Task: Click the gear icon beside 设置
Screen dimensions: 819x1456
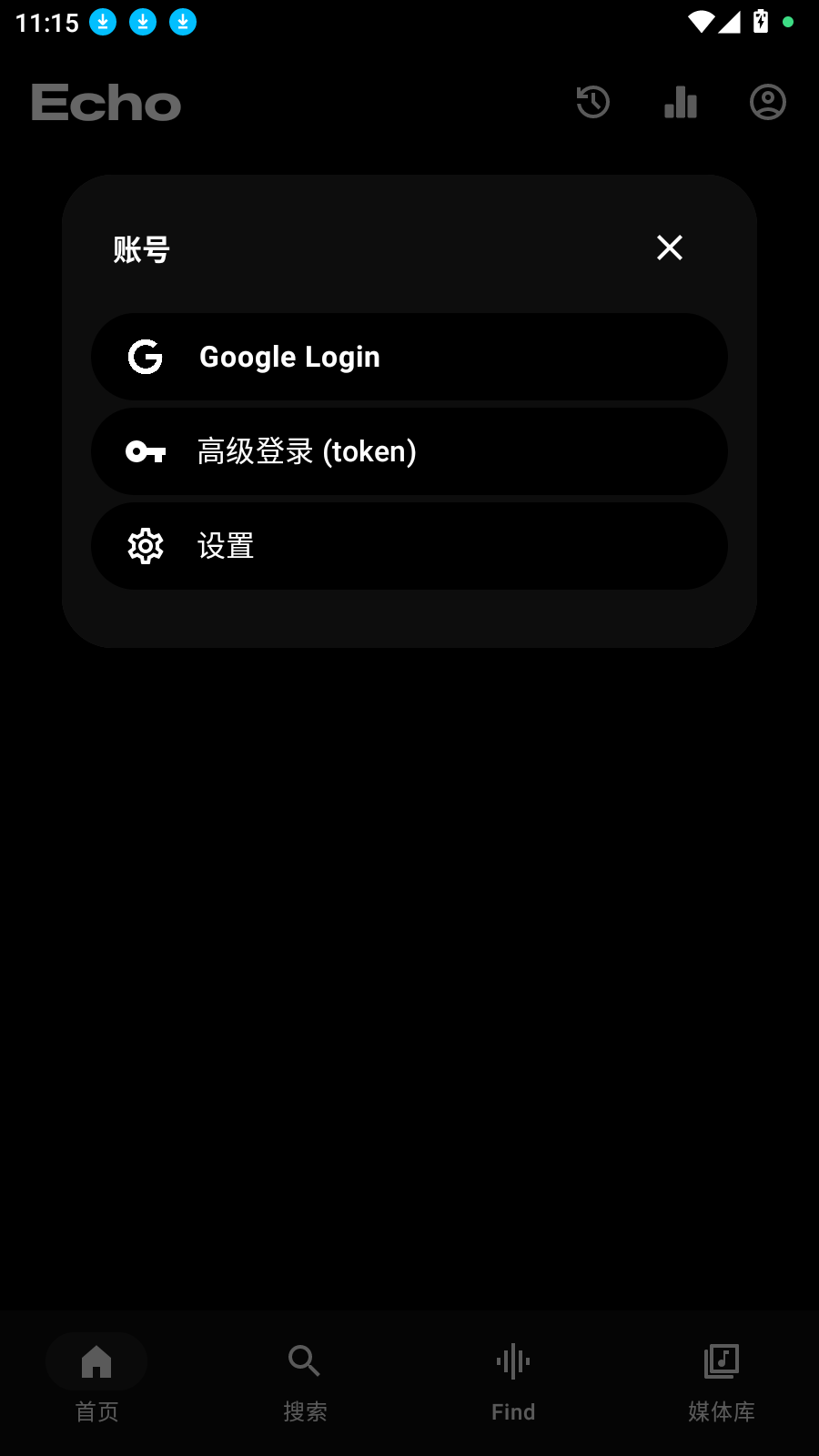Action: pyautogui.click(x=146, y=546)
